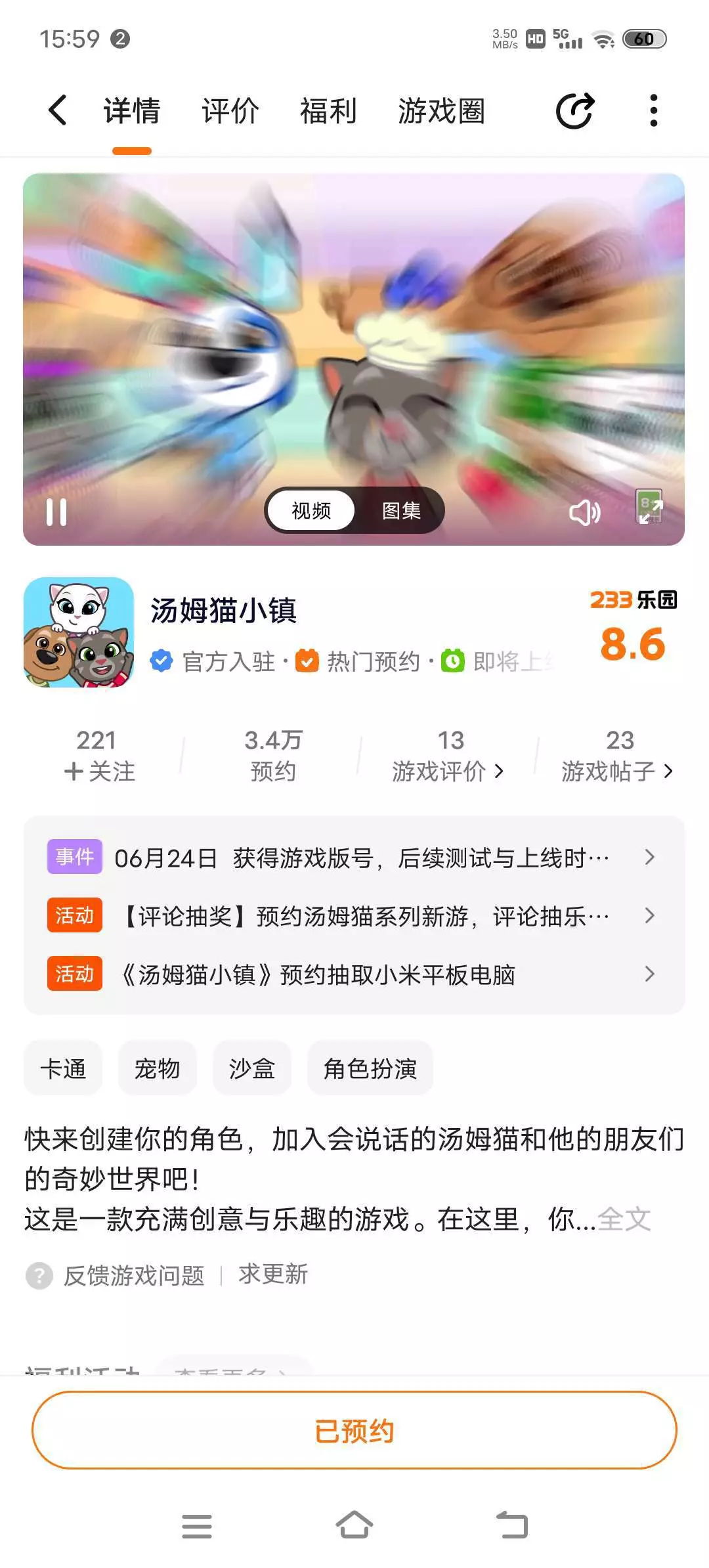The height and width of the screenshot is (1568, 709).
Task: Tap the 已预约 reservation button
Action: tap(354, 1430)
